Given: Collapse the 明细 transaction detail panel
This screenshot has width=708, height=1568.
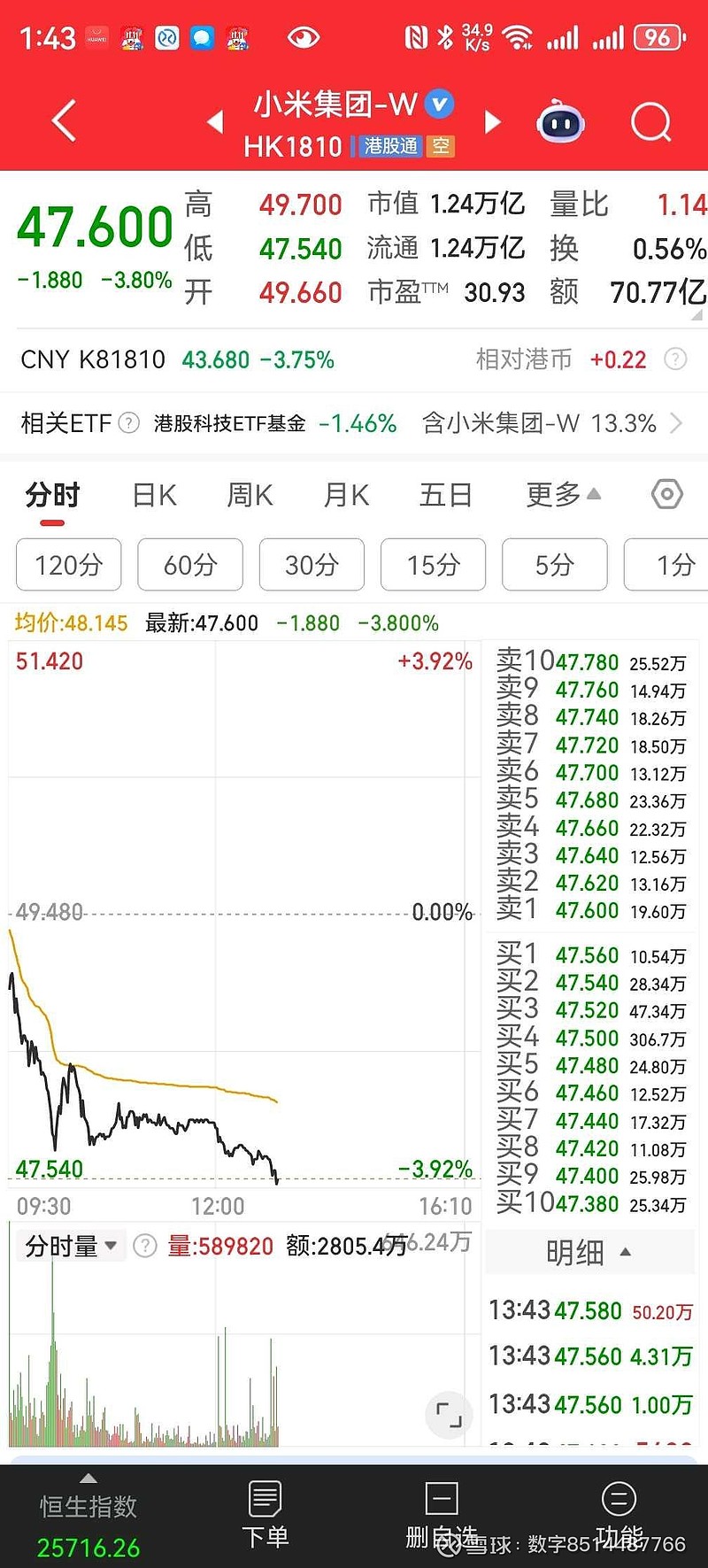Looking at the screenshot, I should tap(625, 1252).
